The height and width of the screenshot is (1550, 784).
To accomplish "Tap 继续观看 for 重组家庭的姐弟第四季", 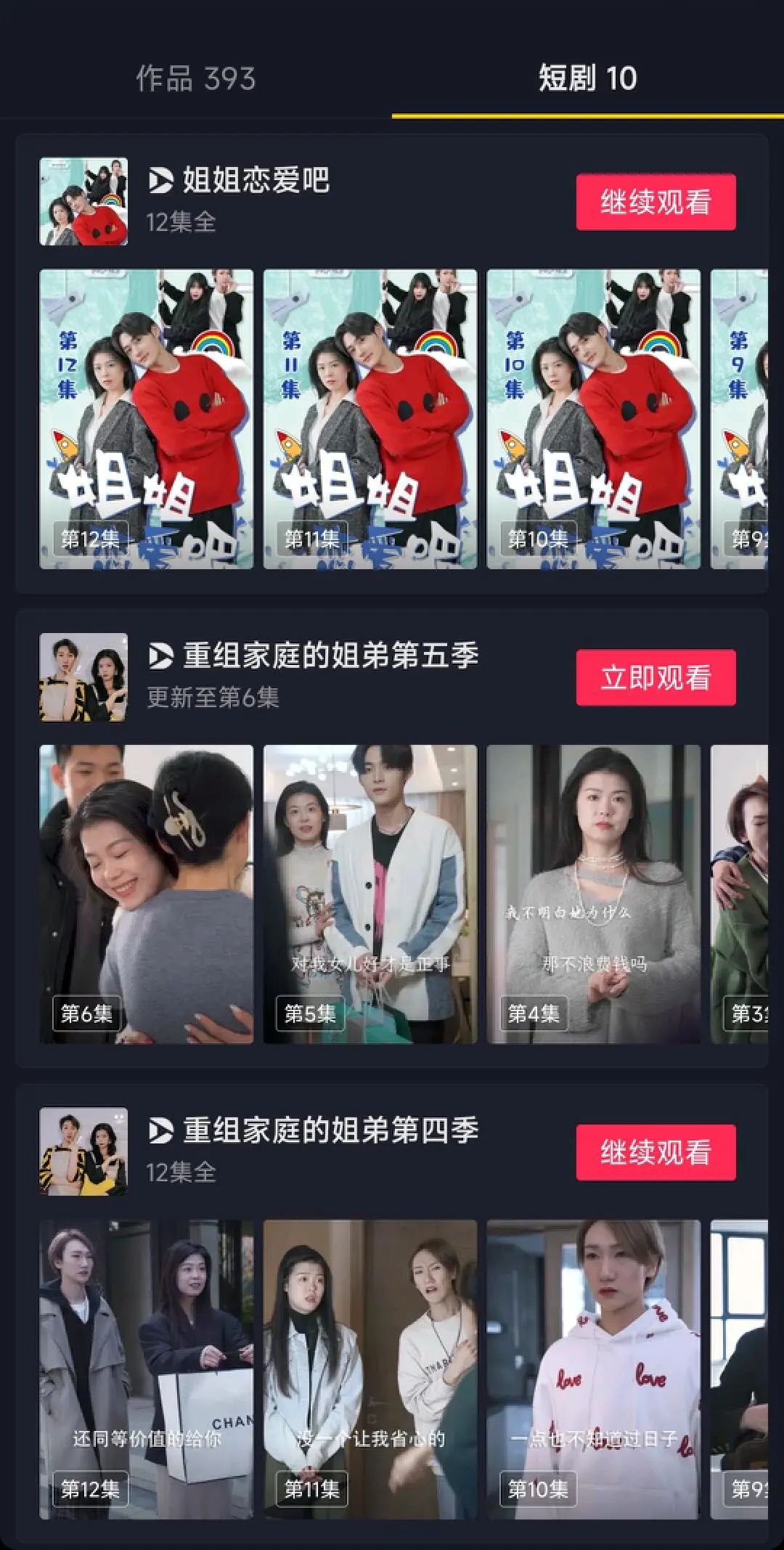I will [656, 1152].
